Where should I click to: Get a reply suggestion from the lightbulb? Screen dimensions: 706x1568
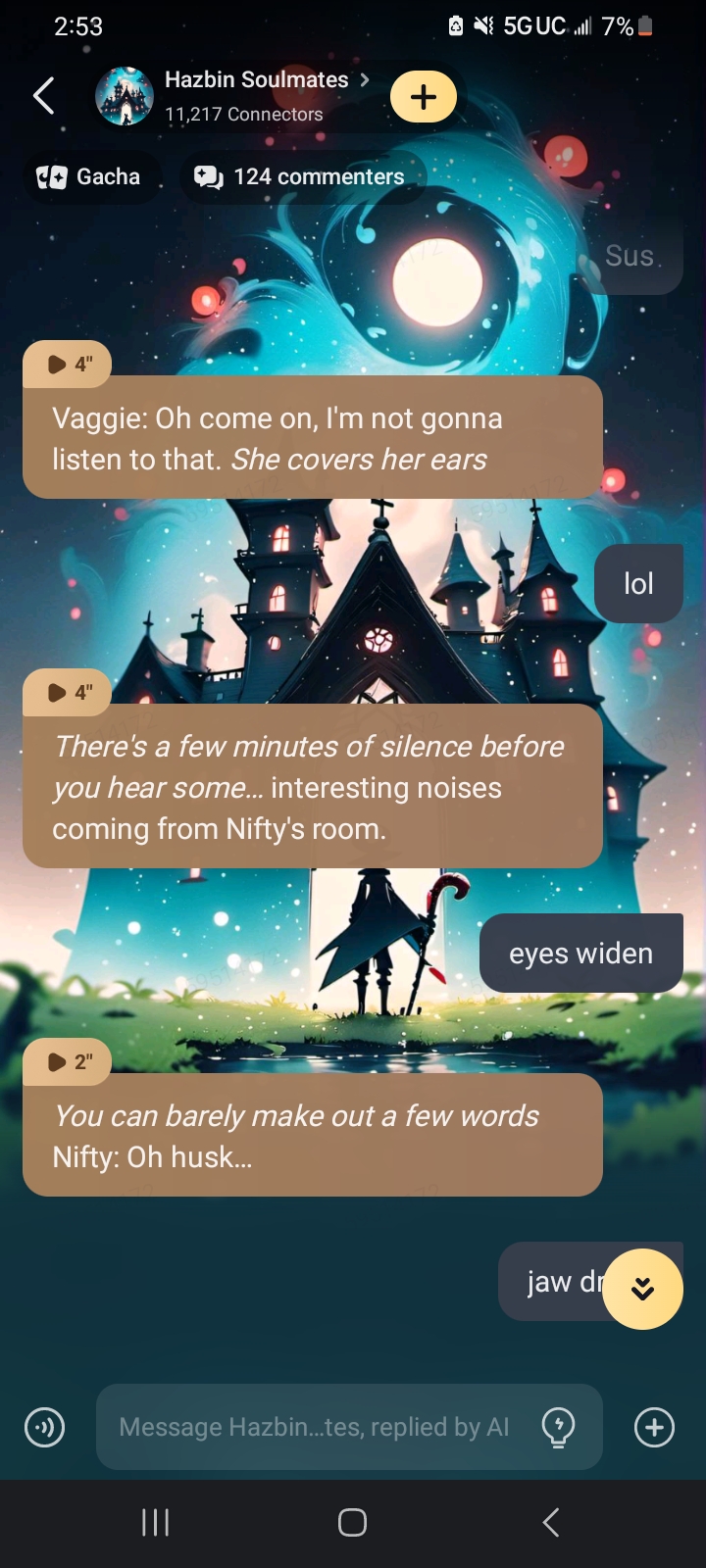(x=559, y=1427)
